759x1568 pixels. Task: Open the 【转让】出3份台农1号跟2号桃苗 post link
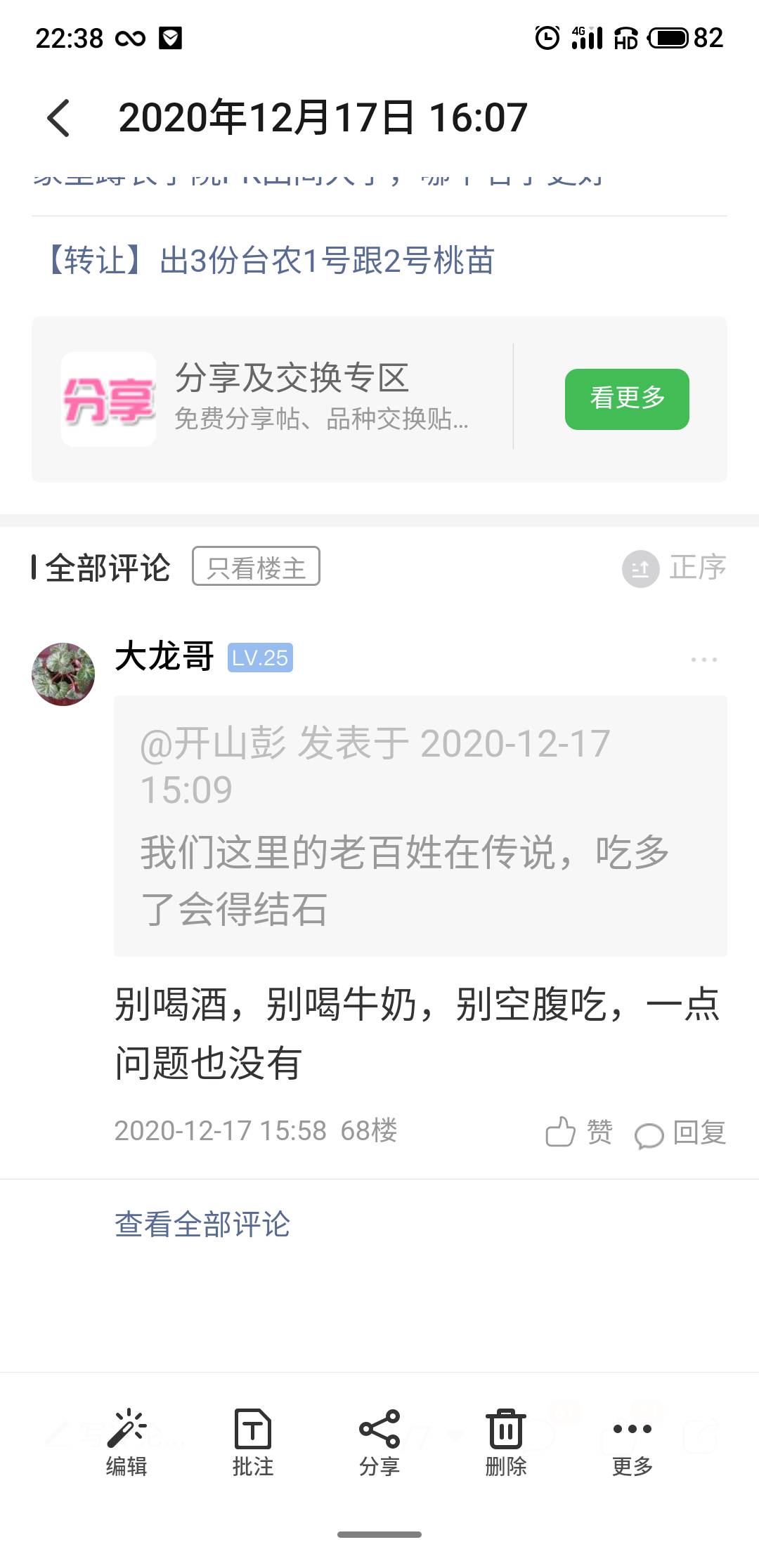point(271,261)
